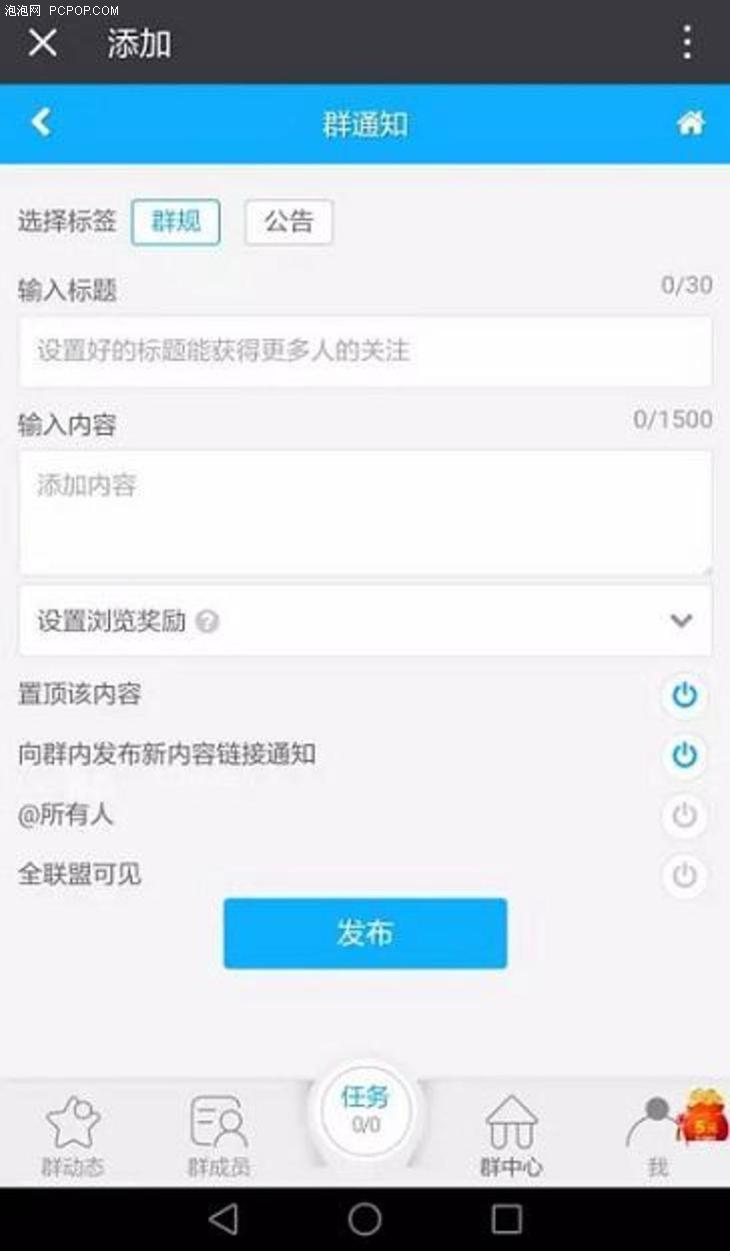Go back from 群通知
This screenshot has height=1251, width=730.
pyautogui.click(x=41, y=123)
